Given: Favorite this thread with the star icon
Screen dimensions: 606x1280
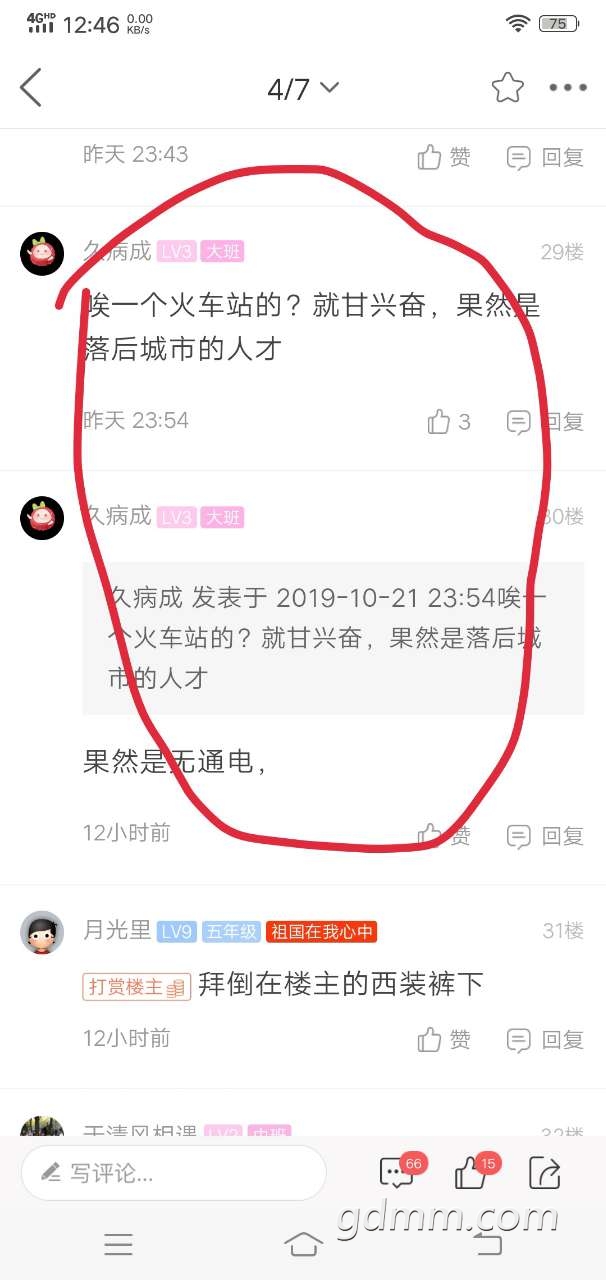Looking at the screenshot, I should pyautogui.click(x=508, y=88).
